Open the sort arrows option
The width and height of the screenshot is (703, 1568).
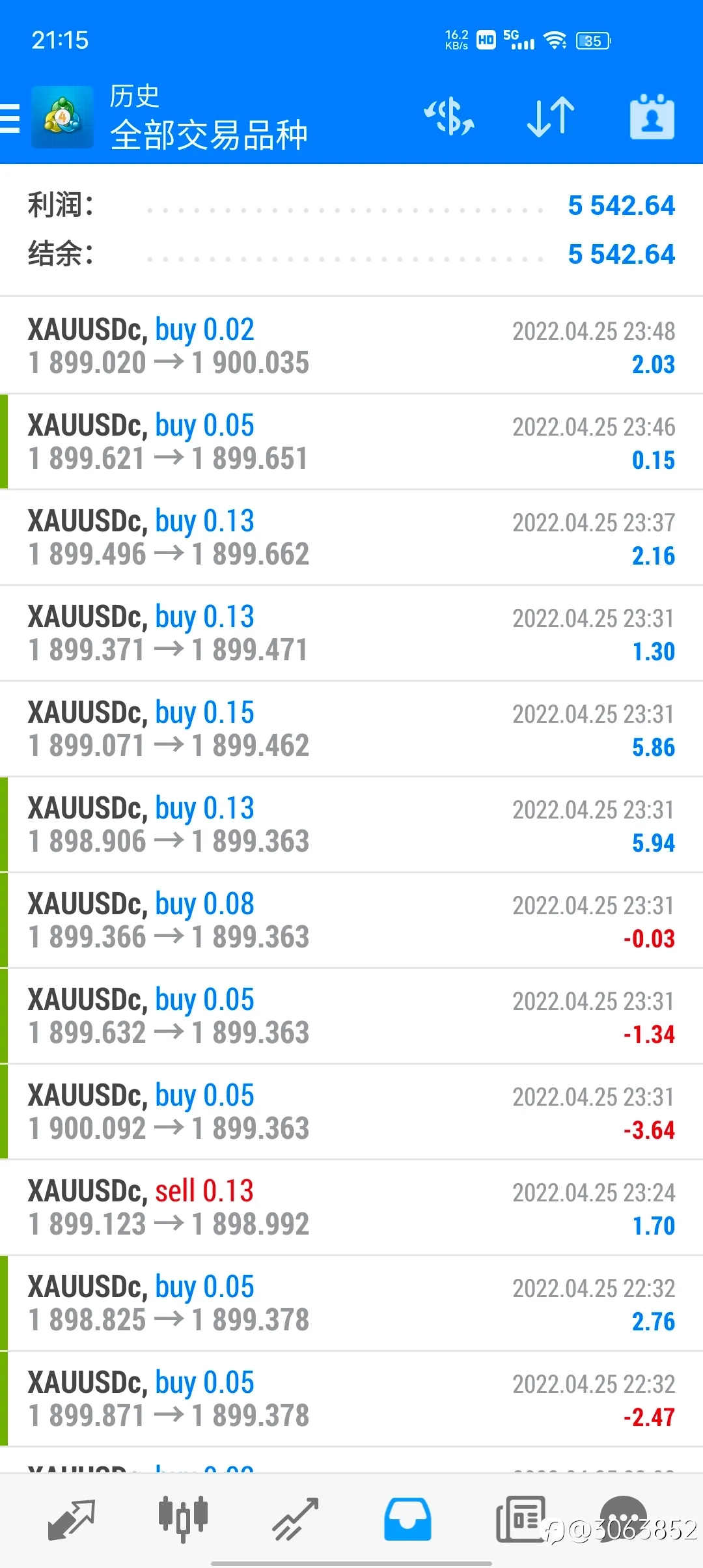pos(551,117)
